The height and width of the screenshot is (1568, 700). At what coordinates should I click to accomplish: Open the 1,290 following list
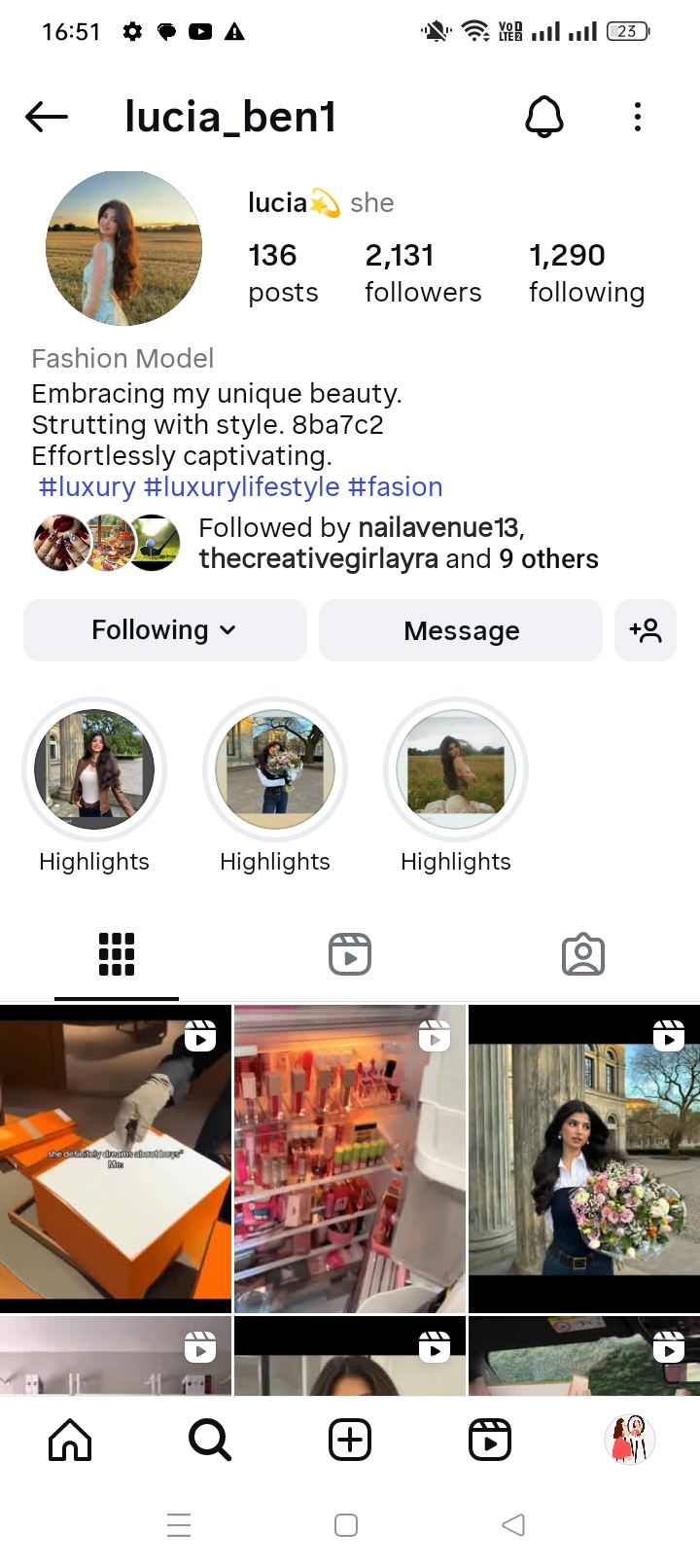586,272
